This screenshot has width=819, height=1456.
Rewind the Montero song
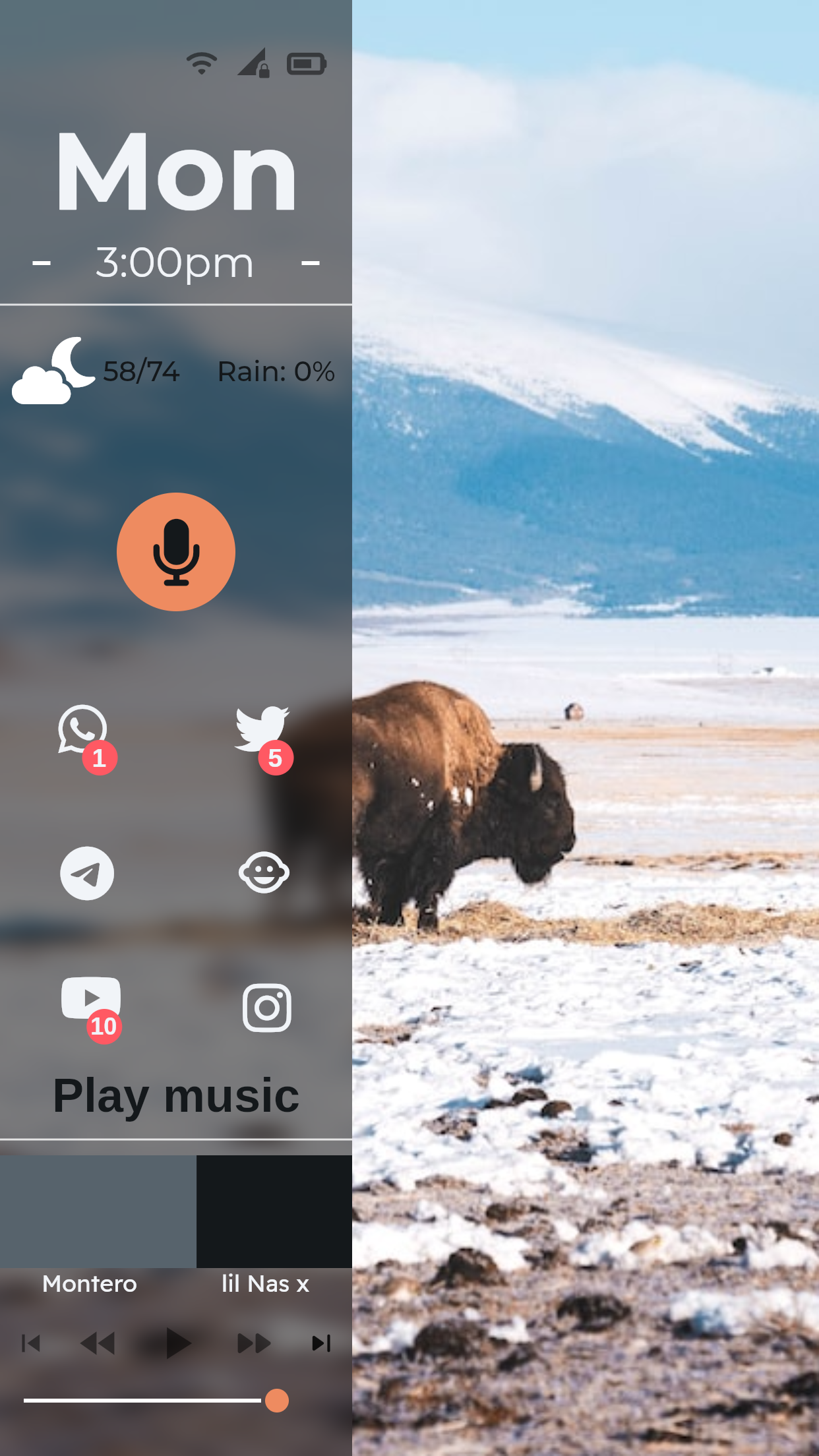tap(98, 1343)
